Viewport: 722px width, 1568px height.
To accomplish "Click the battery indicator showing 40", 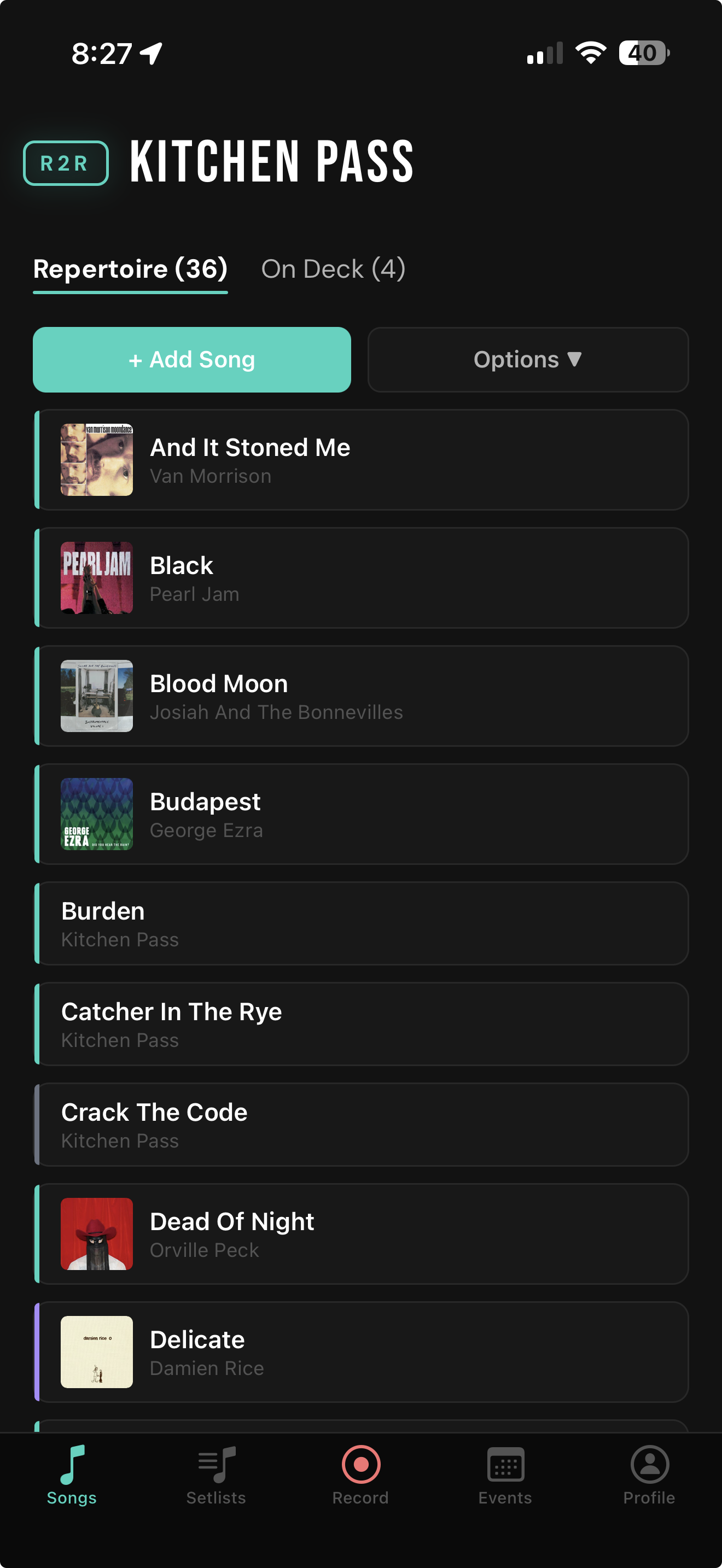I will click(641, 53).
